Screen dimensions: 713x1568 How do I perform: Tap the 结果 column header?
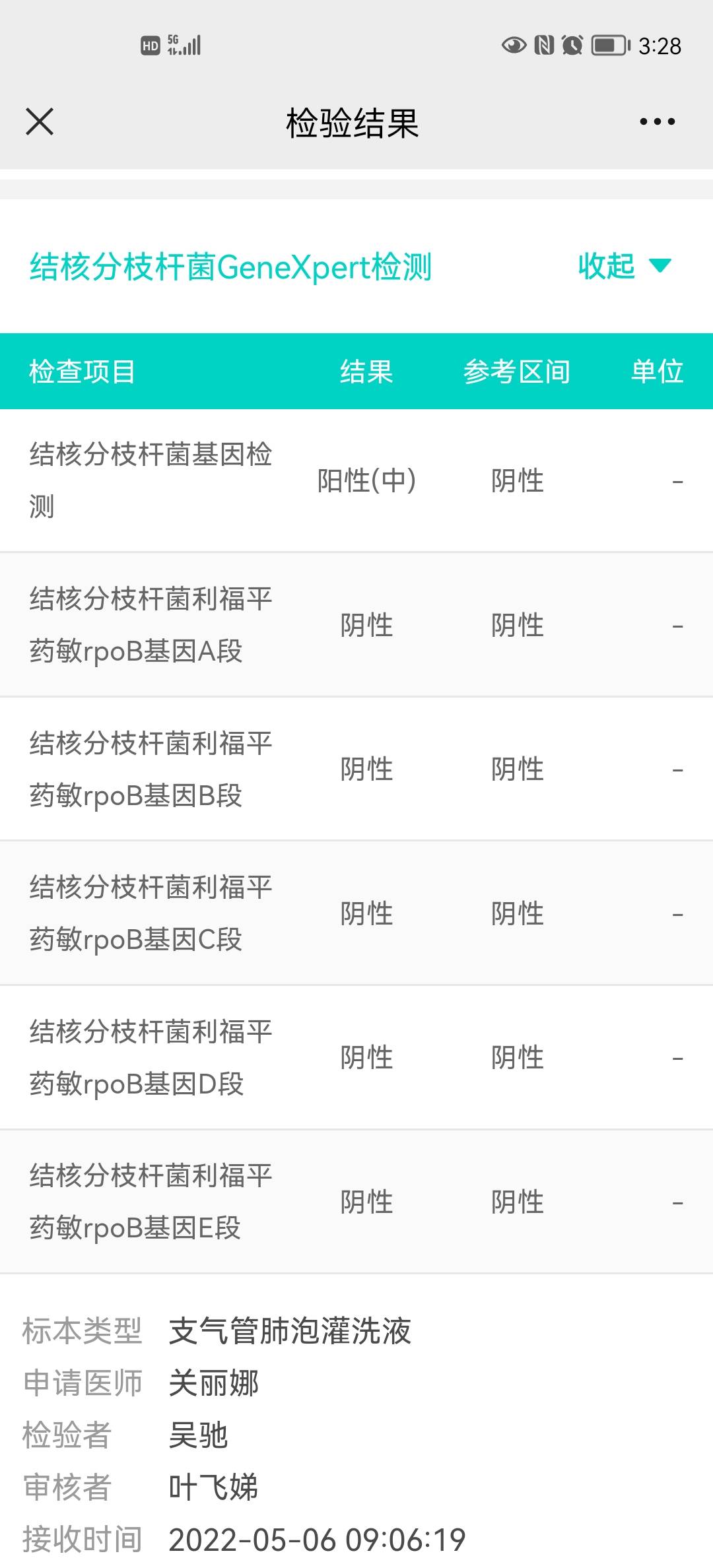pos(367,371)
